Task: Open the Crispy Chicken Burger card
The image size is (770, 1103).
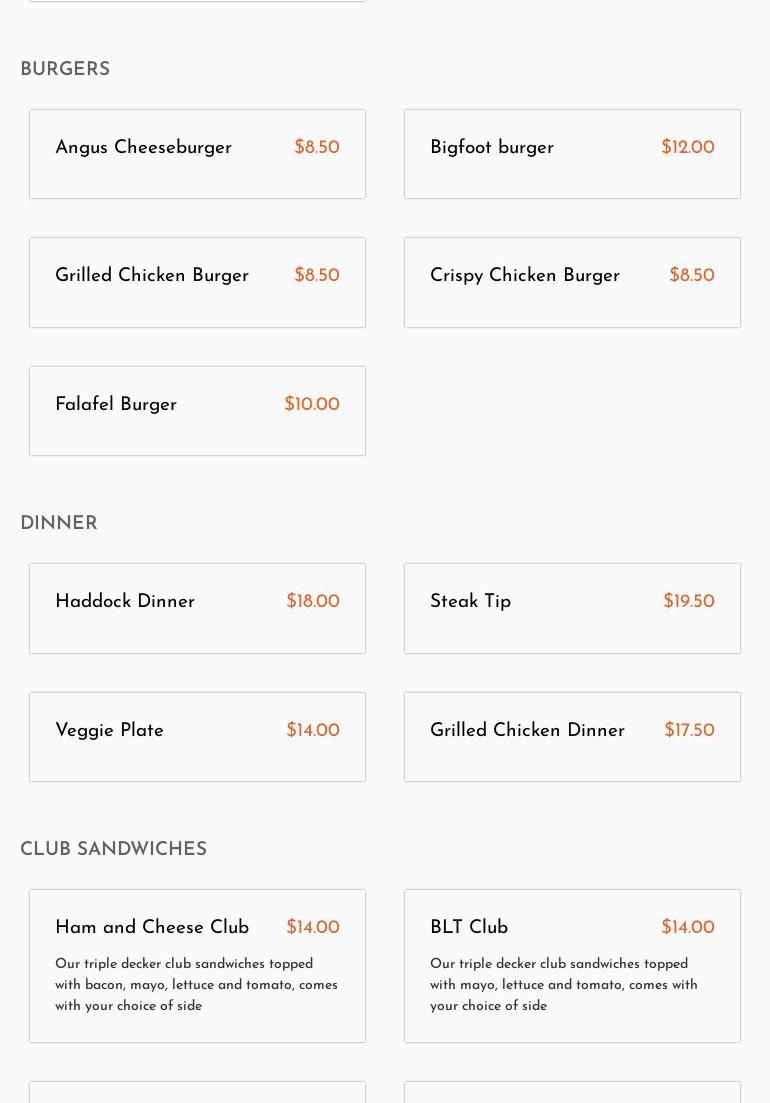Action: (x=572, y=282)
